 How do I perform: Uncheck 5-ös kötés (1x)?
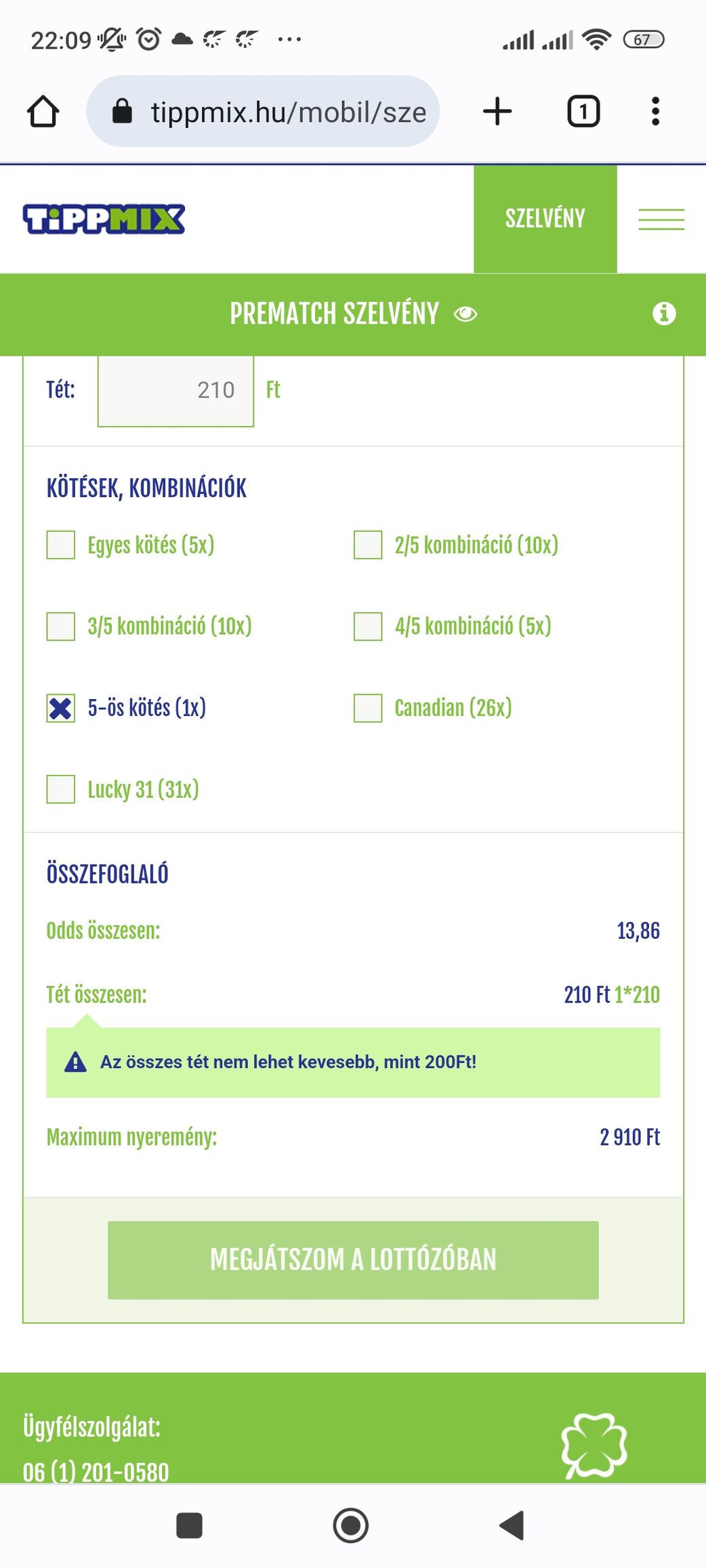[x=61, y=708]
